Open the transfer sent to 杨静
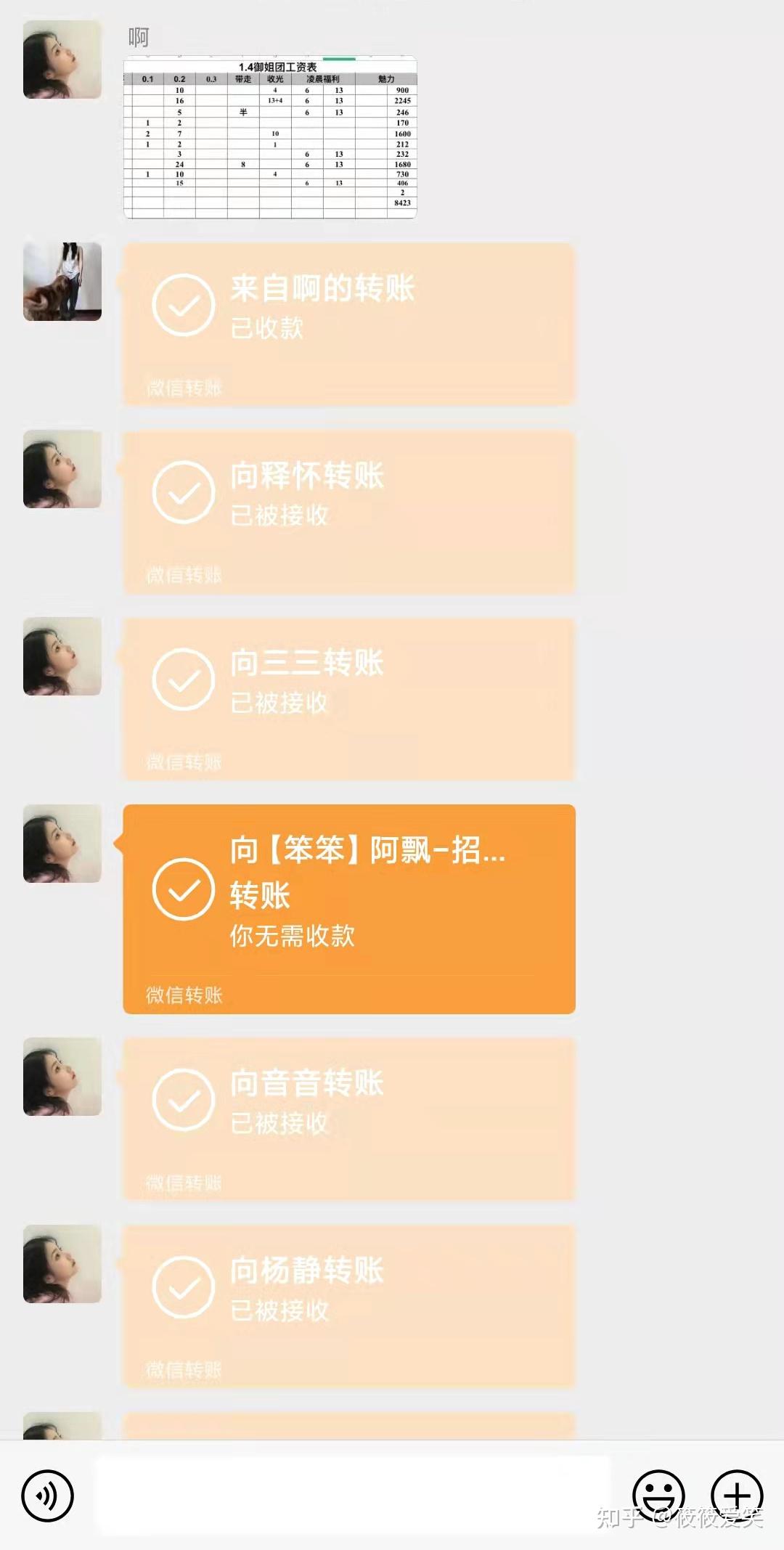This screenshot has width=784, height=1550. [349, 1306]
